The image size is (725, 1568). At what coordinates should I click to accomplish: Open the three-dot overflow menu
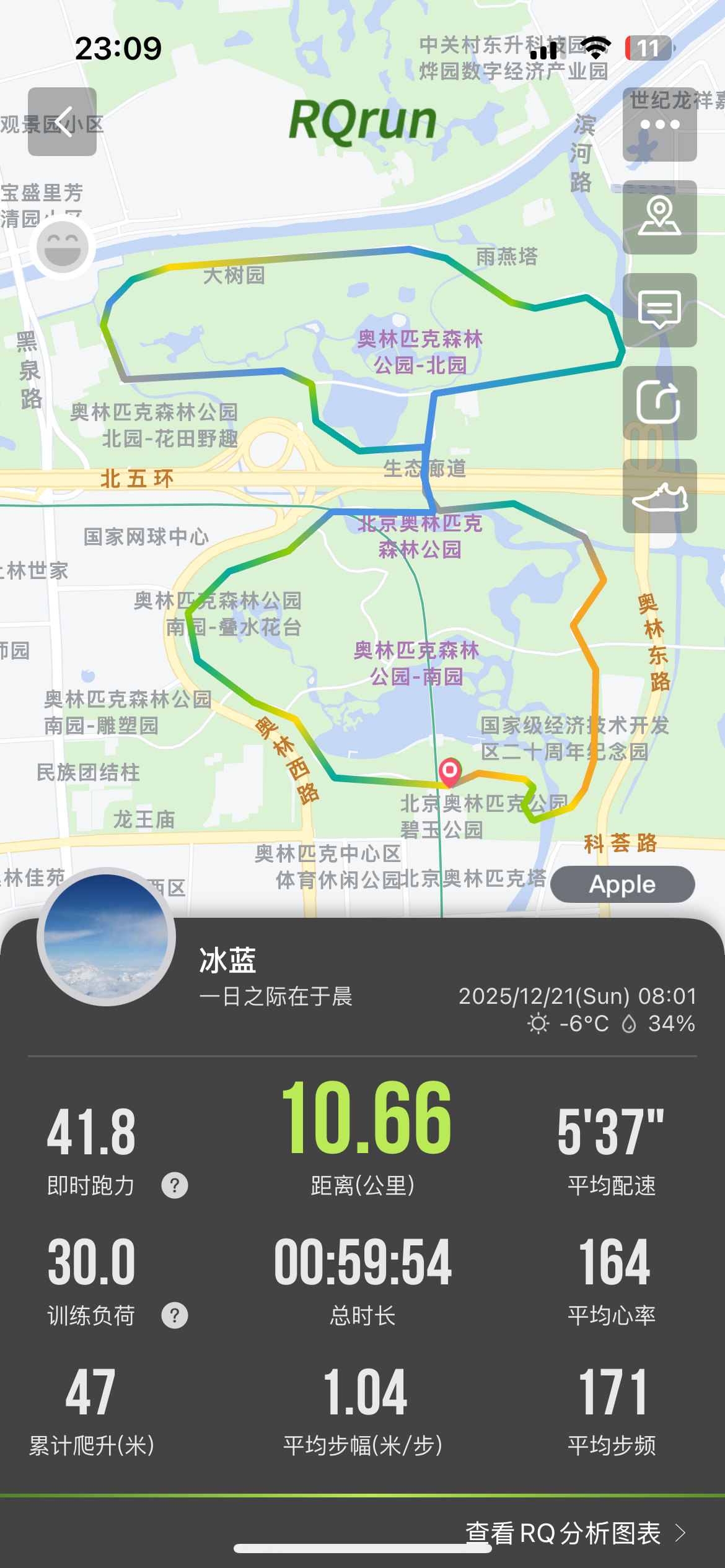660,124
